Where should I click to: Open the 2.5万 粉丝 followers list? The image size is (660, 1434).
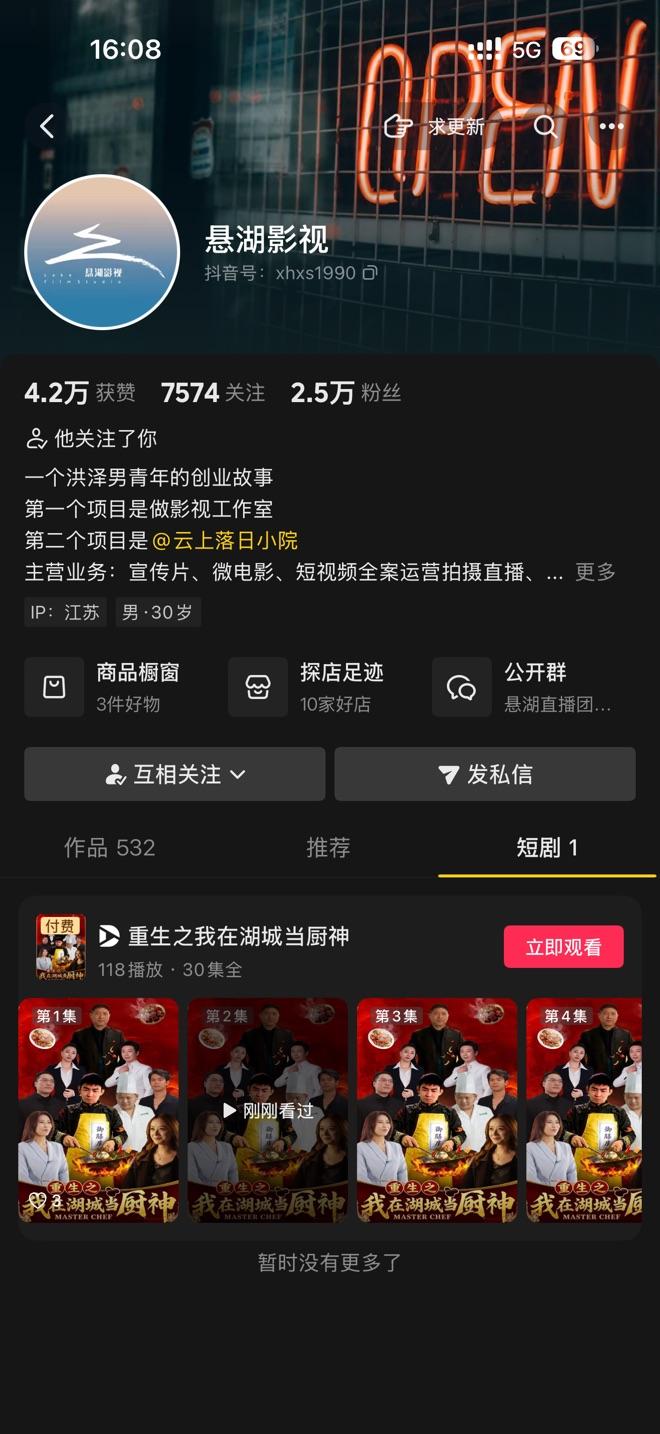[x=345, y=393]
